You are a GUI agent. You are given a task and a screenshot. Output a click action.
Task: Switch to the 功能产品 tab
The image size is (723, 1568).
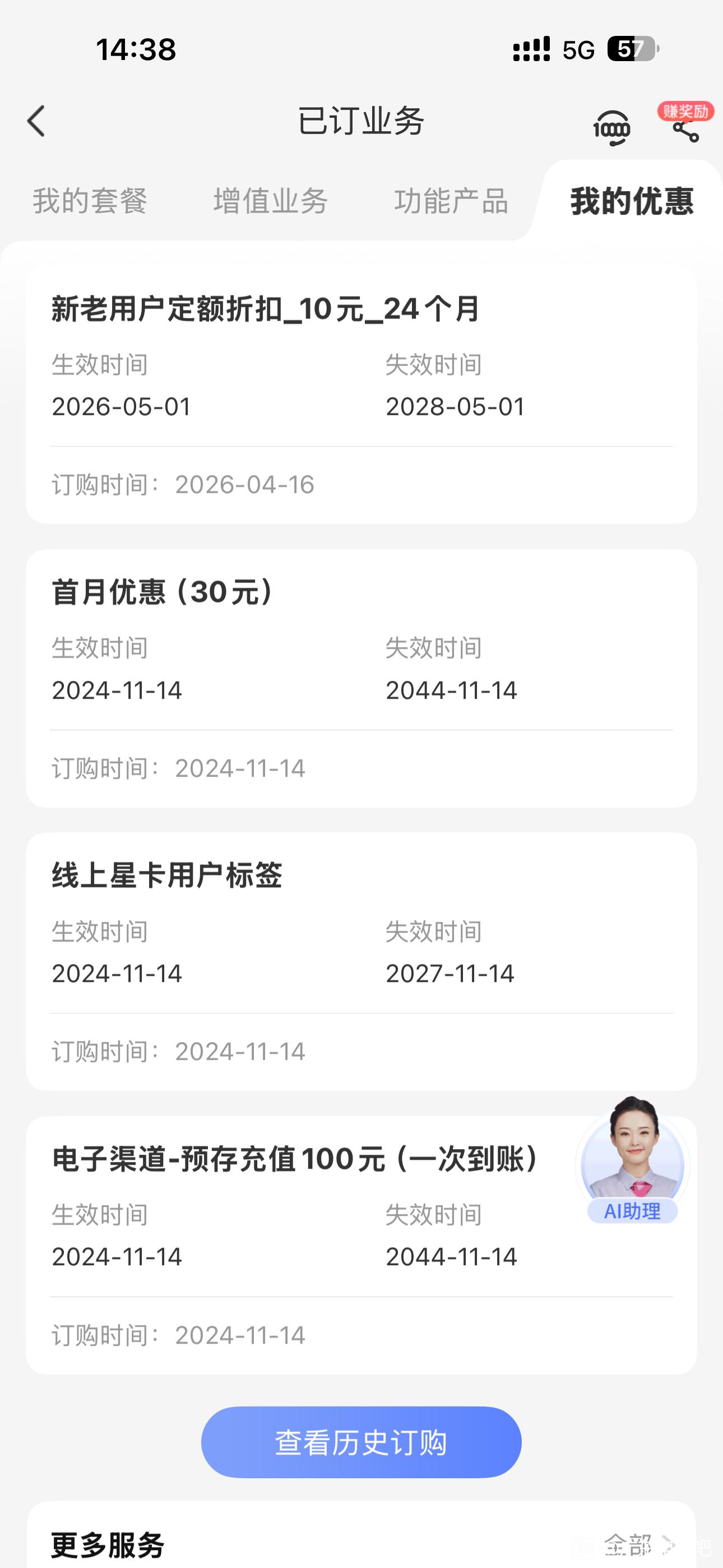(x=451, y=201)
